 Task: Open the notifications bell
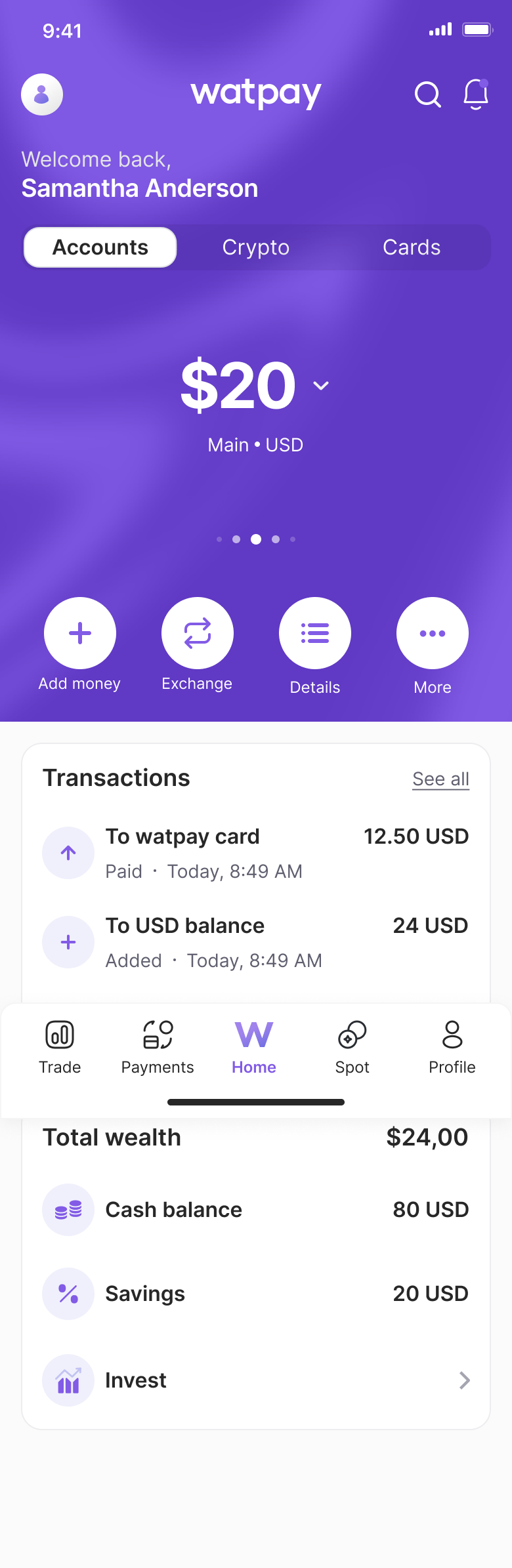(x=476, y=94)
